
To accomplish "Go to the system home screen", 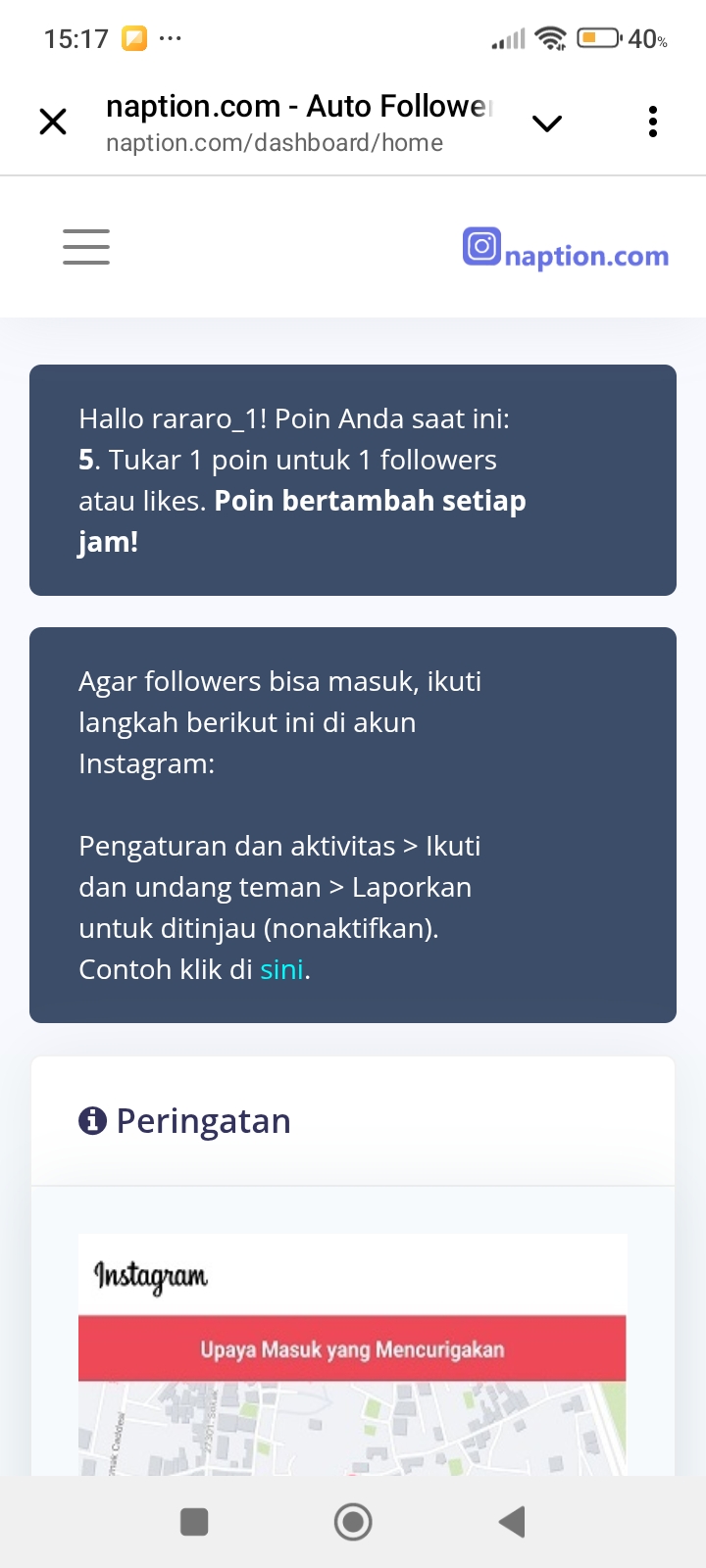I will pos(353,1522).
